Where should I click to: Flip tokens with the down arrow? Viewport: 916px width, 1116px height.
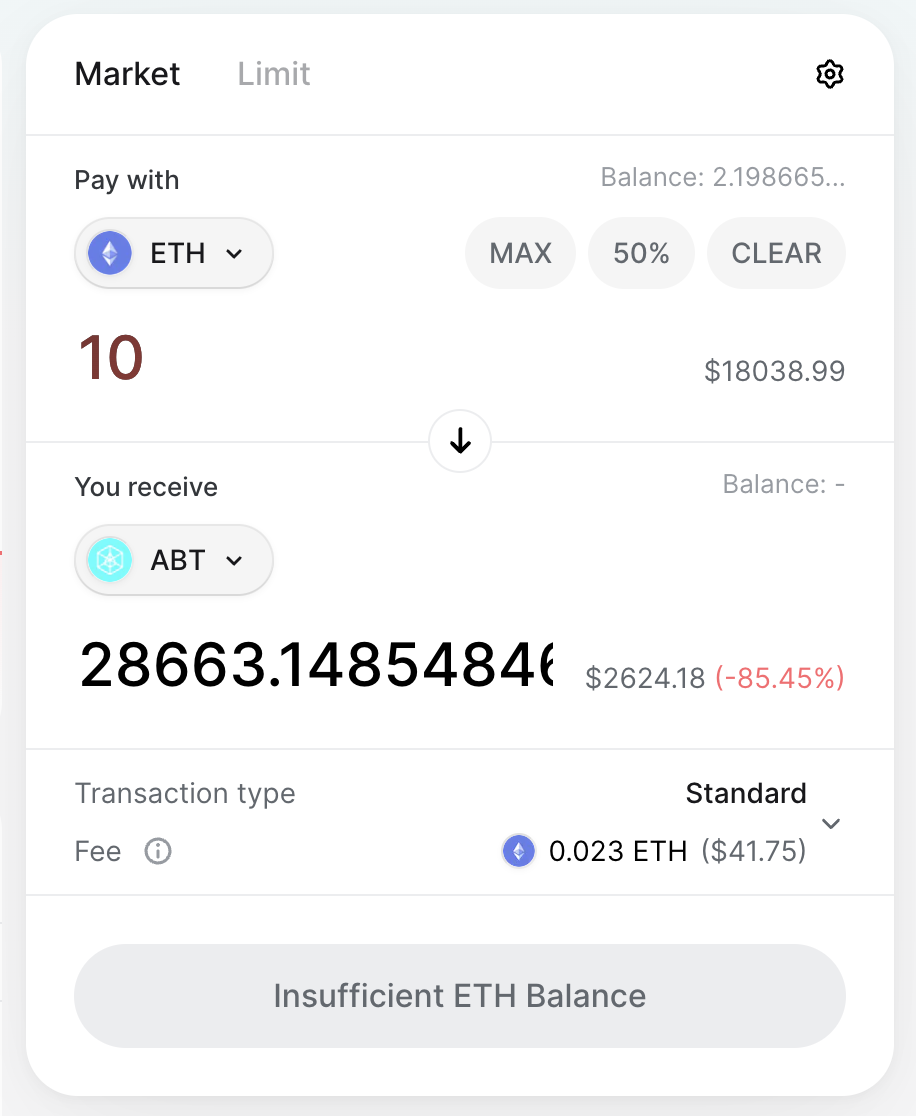460,440
